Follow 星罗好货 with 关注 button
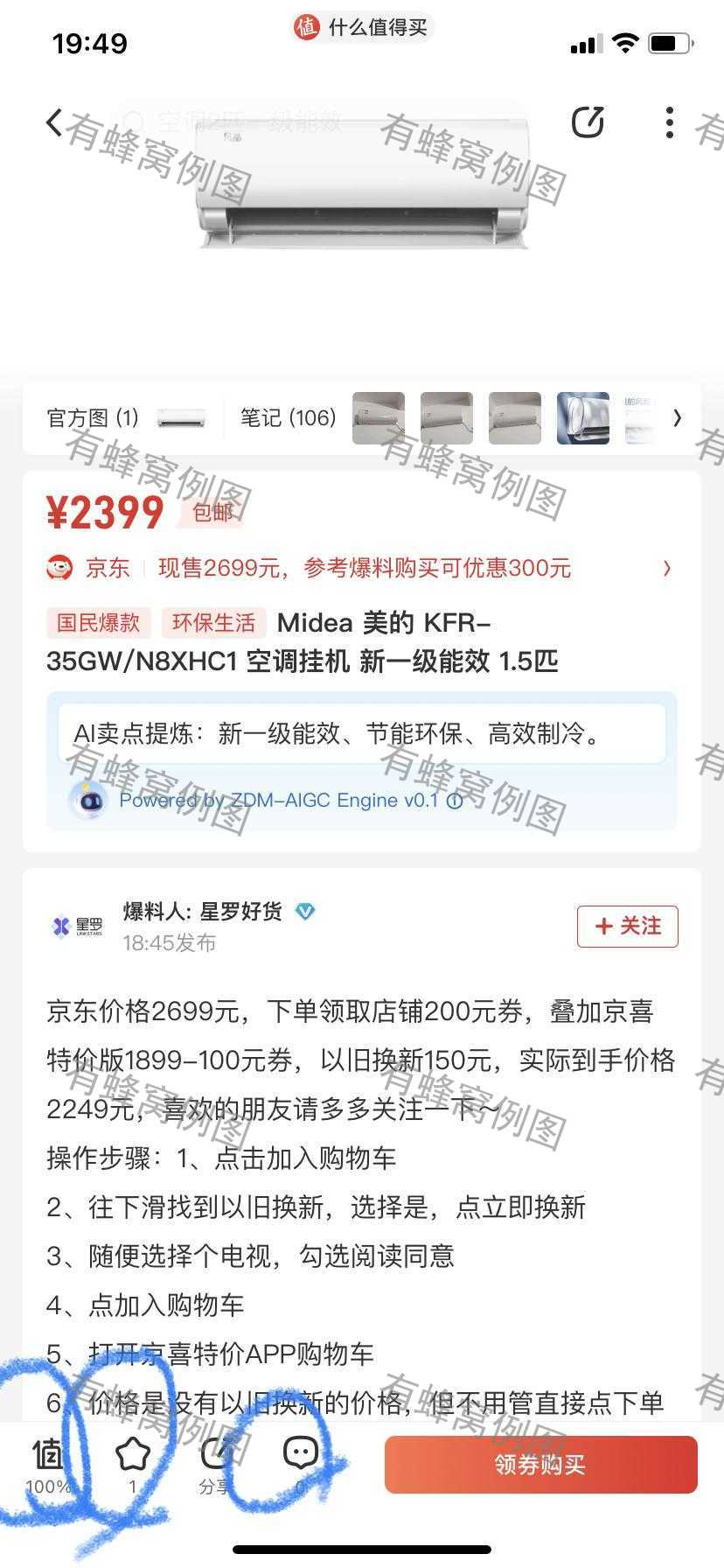Screen dimensions: 724x1568 coord(627,926)
